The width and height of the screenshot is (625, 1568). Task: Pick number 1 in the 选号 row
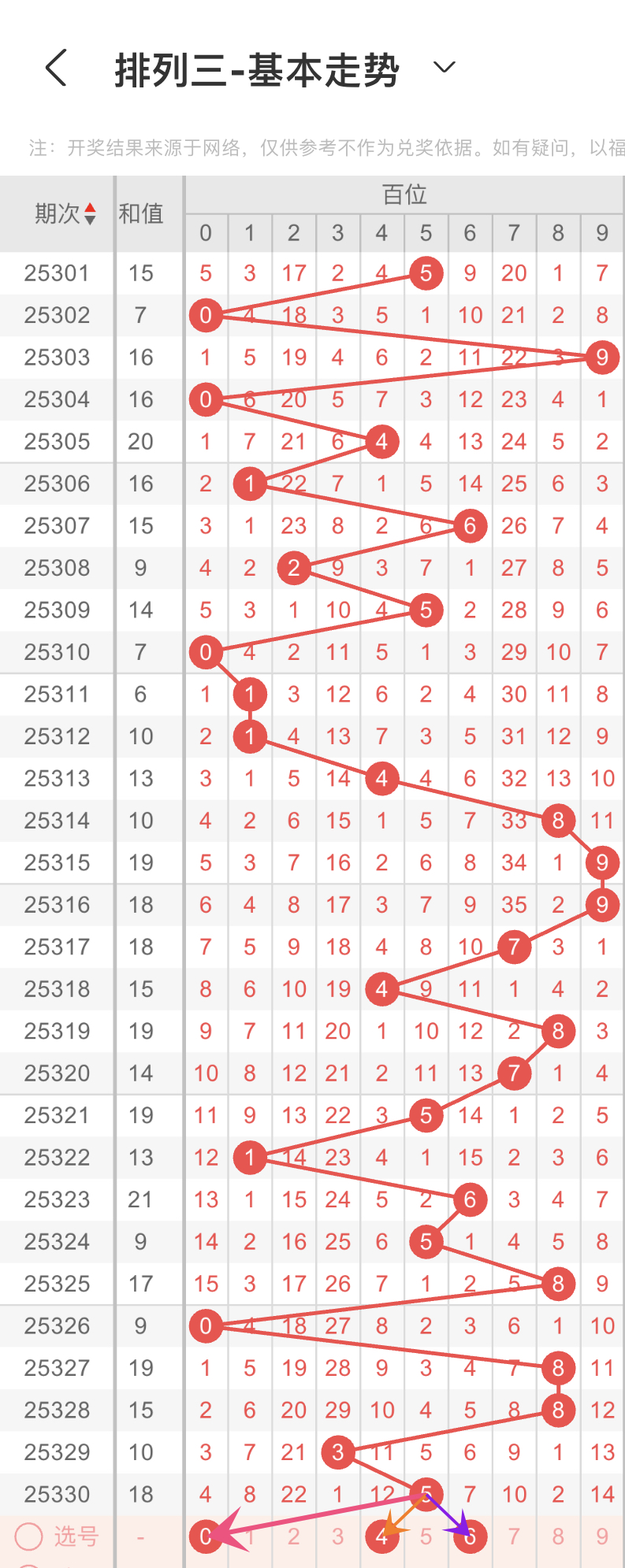point(250,1536)
